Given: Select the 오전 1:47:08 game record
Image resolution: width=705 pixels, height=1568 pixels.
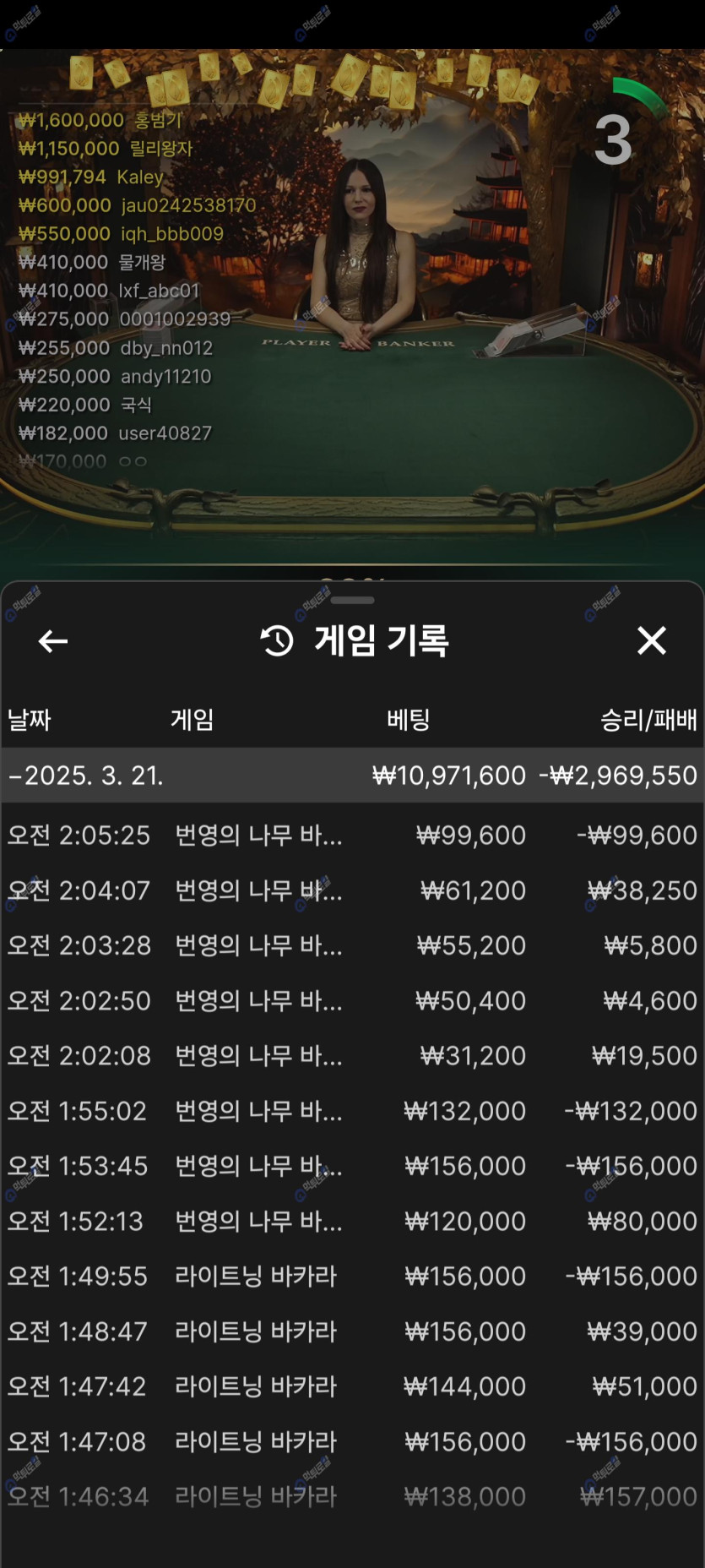Looking at the screenshot, I should (x=352, y=1441).
